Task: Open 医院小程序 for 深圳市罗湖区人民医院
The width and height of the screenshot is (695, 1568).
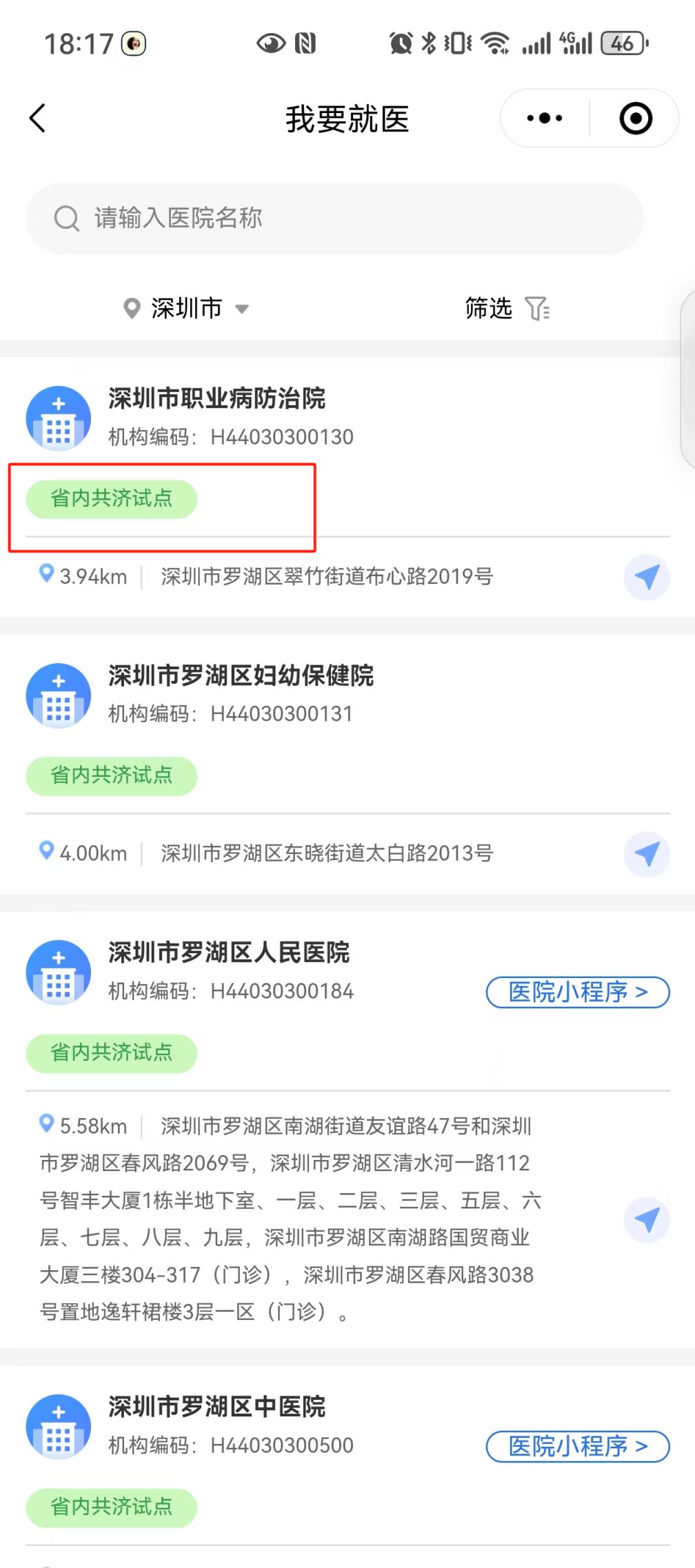Action: click(x=578, y=992)
